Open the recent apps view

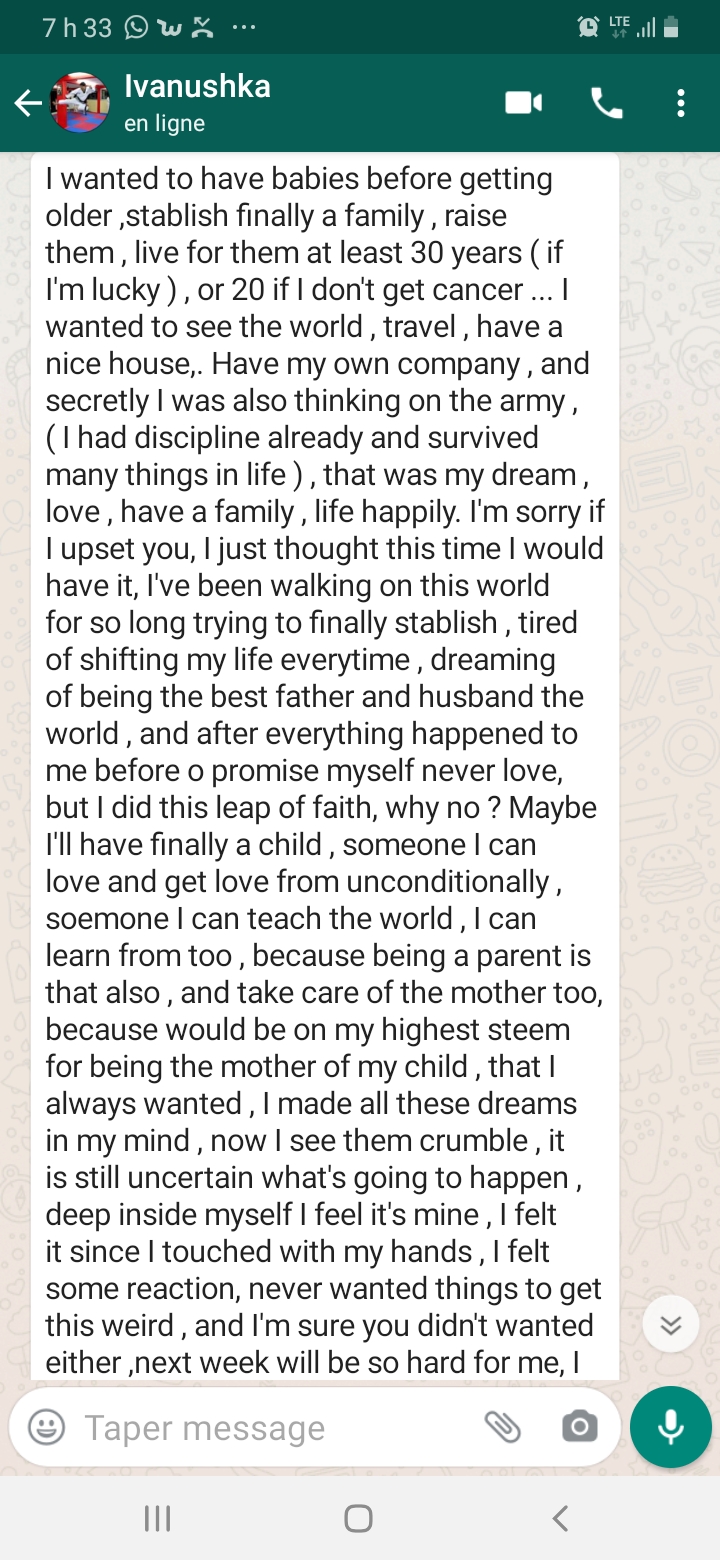pyautogui.click(x=158, y=1519)
